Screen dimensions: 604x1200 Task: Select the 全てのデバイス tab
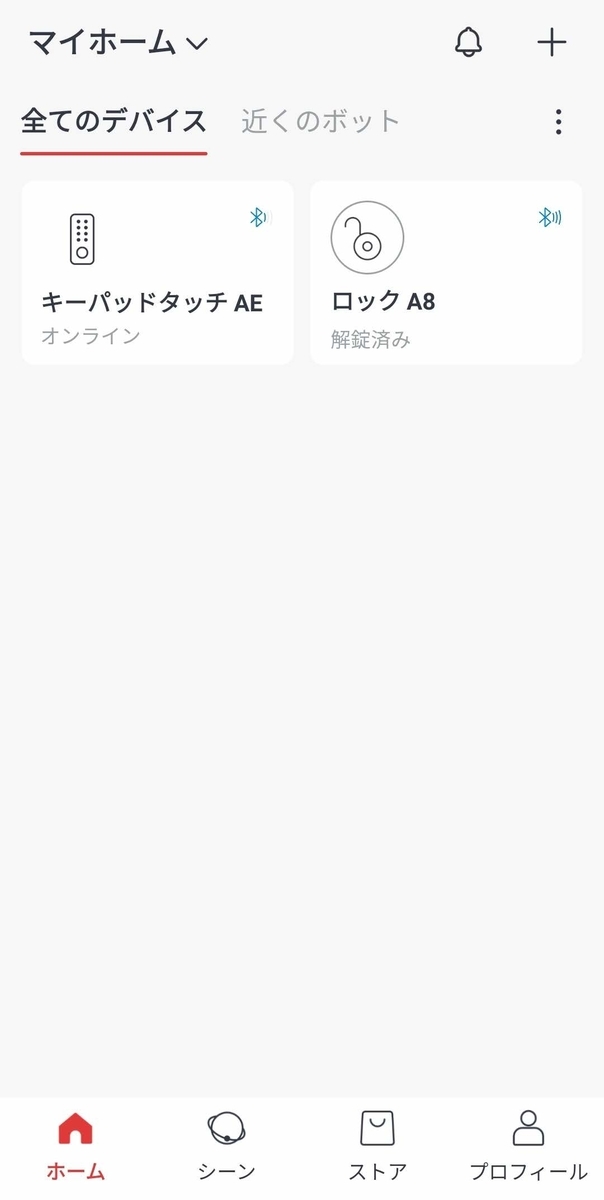click(114, 122)
